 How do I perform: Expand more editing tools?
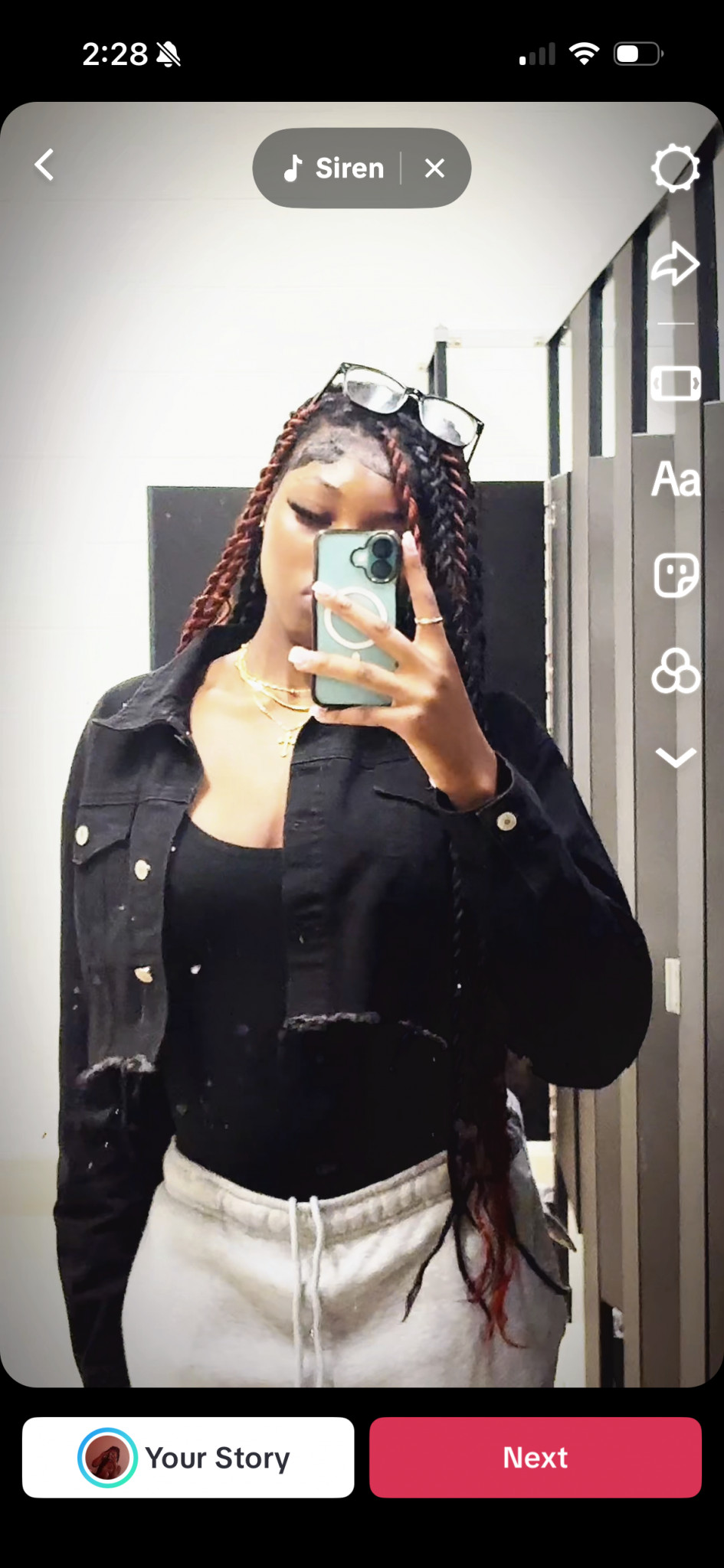675,757
